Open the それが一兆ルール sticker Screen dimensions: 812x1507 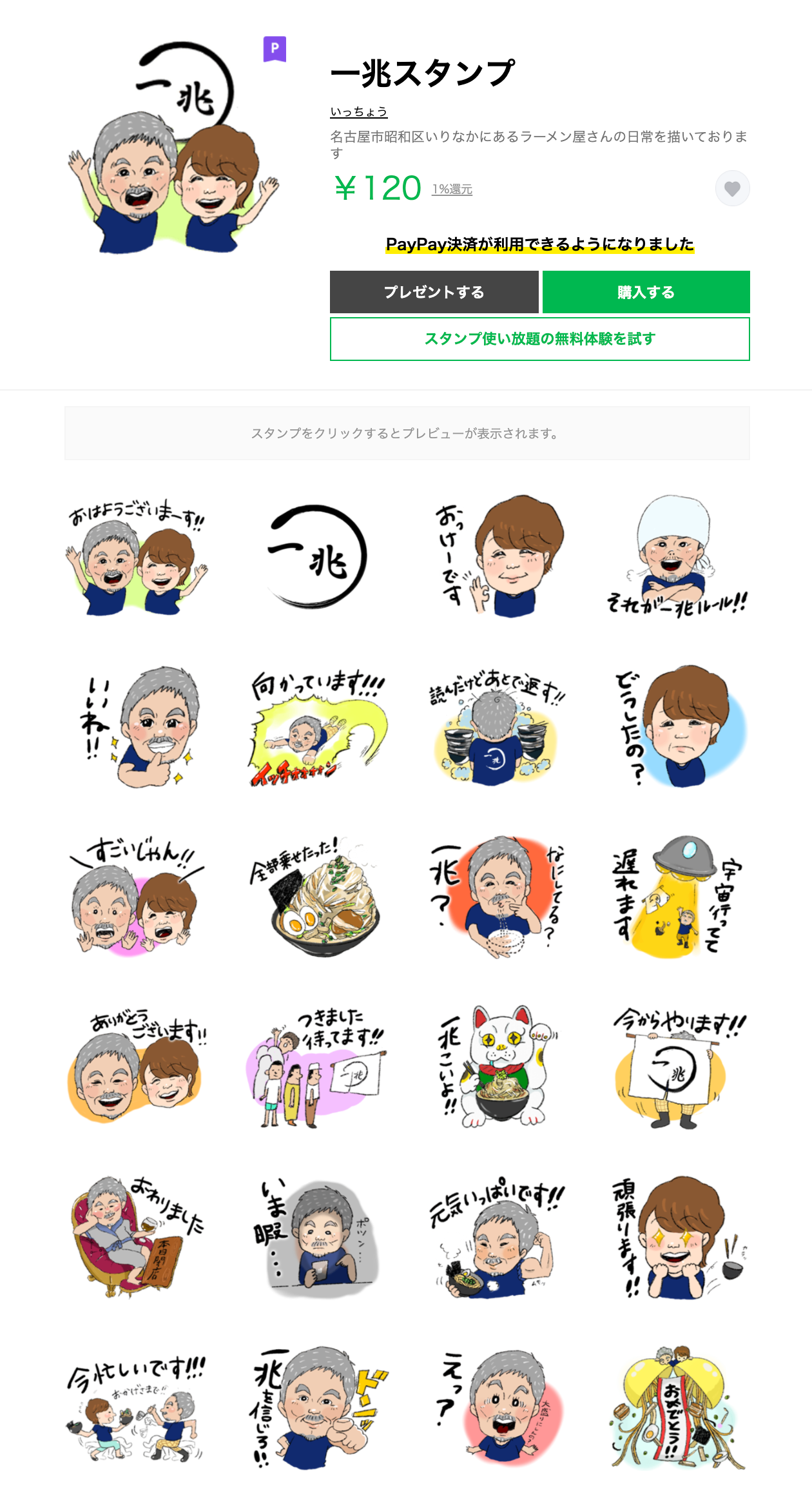tap(677, 558)
